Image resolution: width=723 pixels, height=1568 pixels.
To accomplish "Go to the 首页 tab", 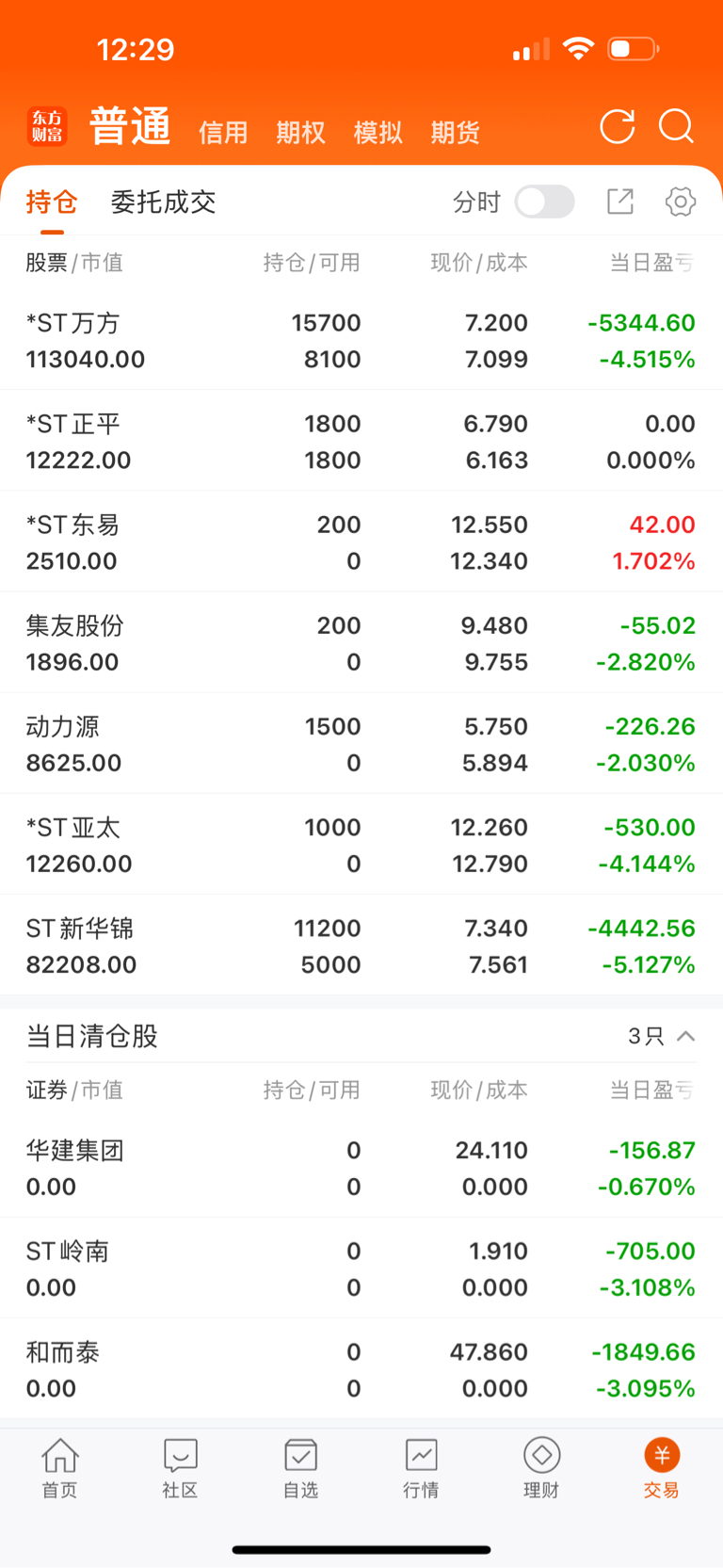I will pyautogui.click(x=60, y=1467).
